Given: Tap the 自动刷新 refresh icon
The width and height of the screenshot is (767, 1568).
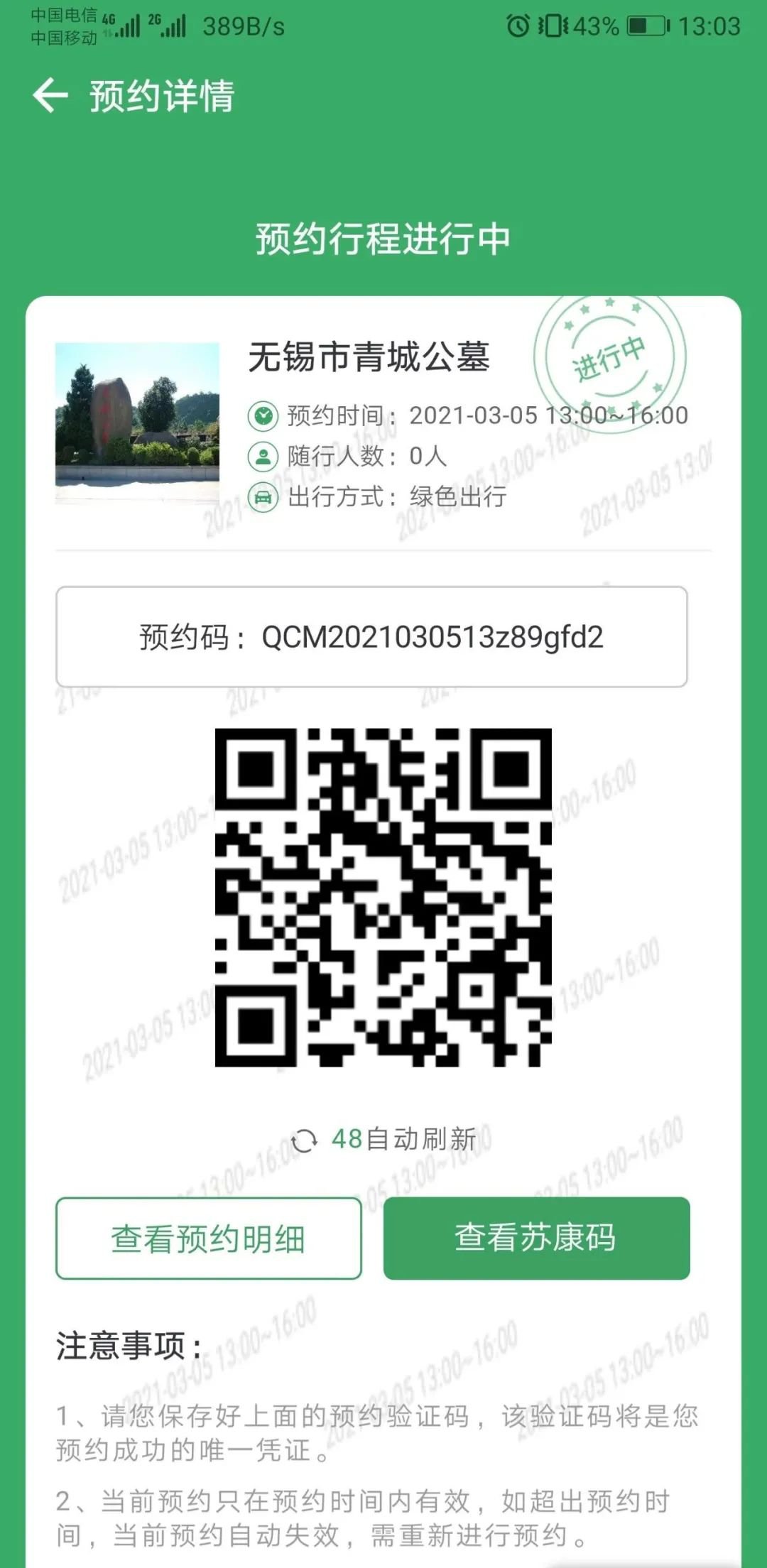Looking at the screenshot, I should 305,1140.
